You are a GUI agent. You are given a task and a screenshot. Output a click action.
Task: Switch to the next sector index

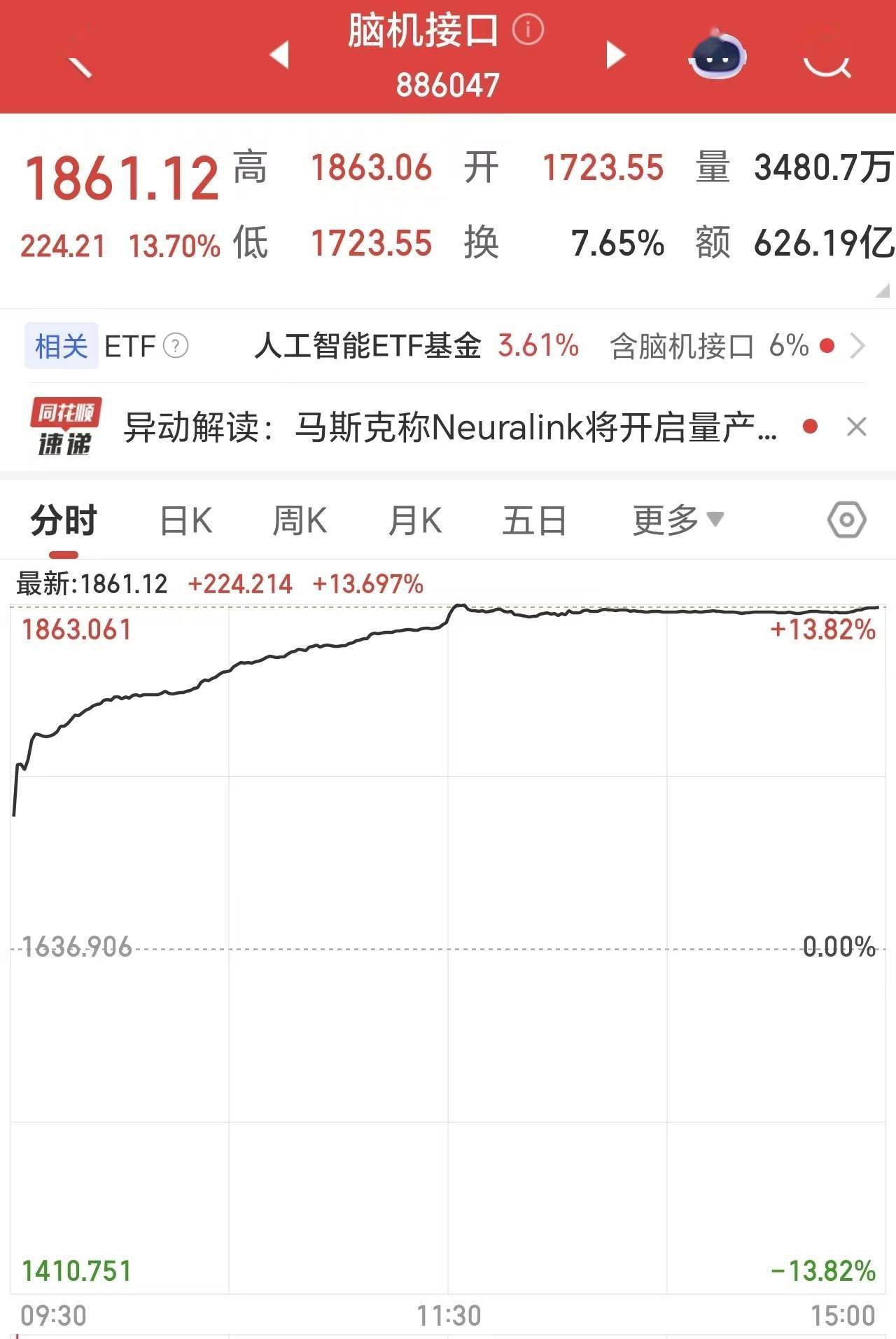pos(615,55)
